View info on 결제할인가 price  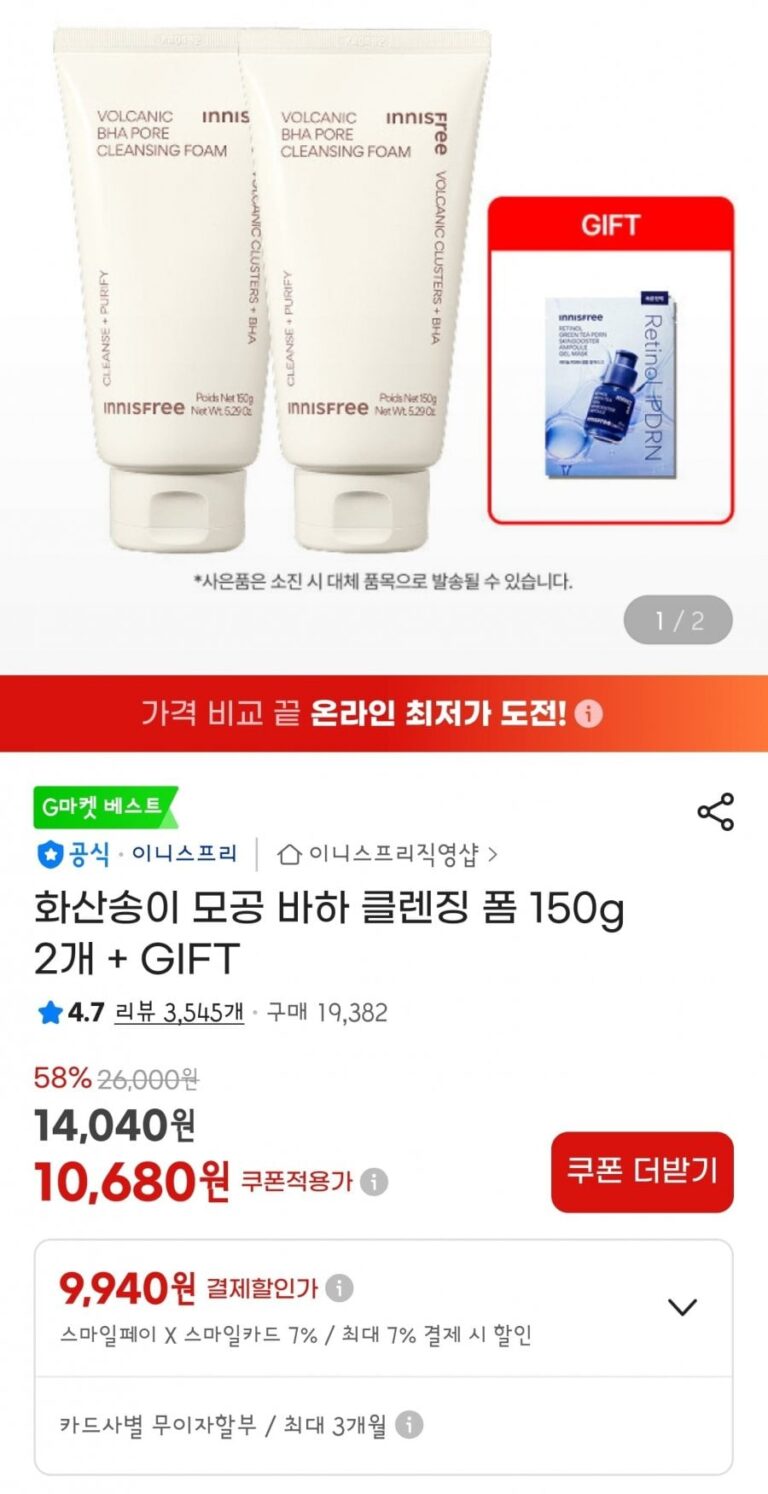(x=340, y=1288)
